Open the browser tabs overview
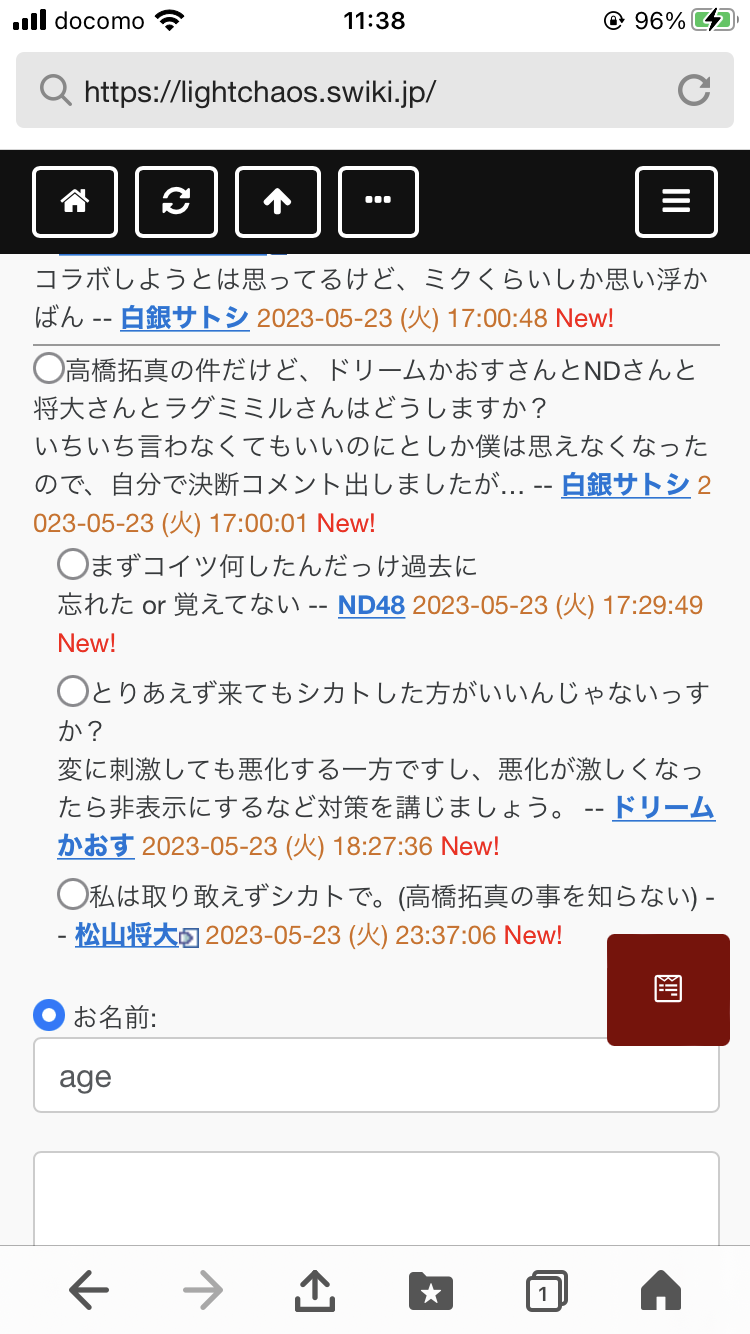The image size is (750, 1334). coord(545,1291)
